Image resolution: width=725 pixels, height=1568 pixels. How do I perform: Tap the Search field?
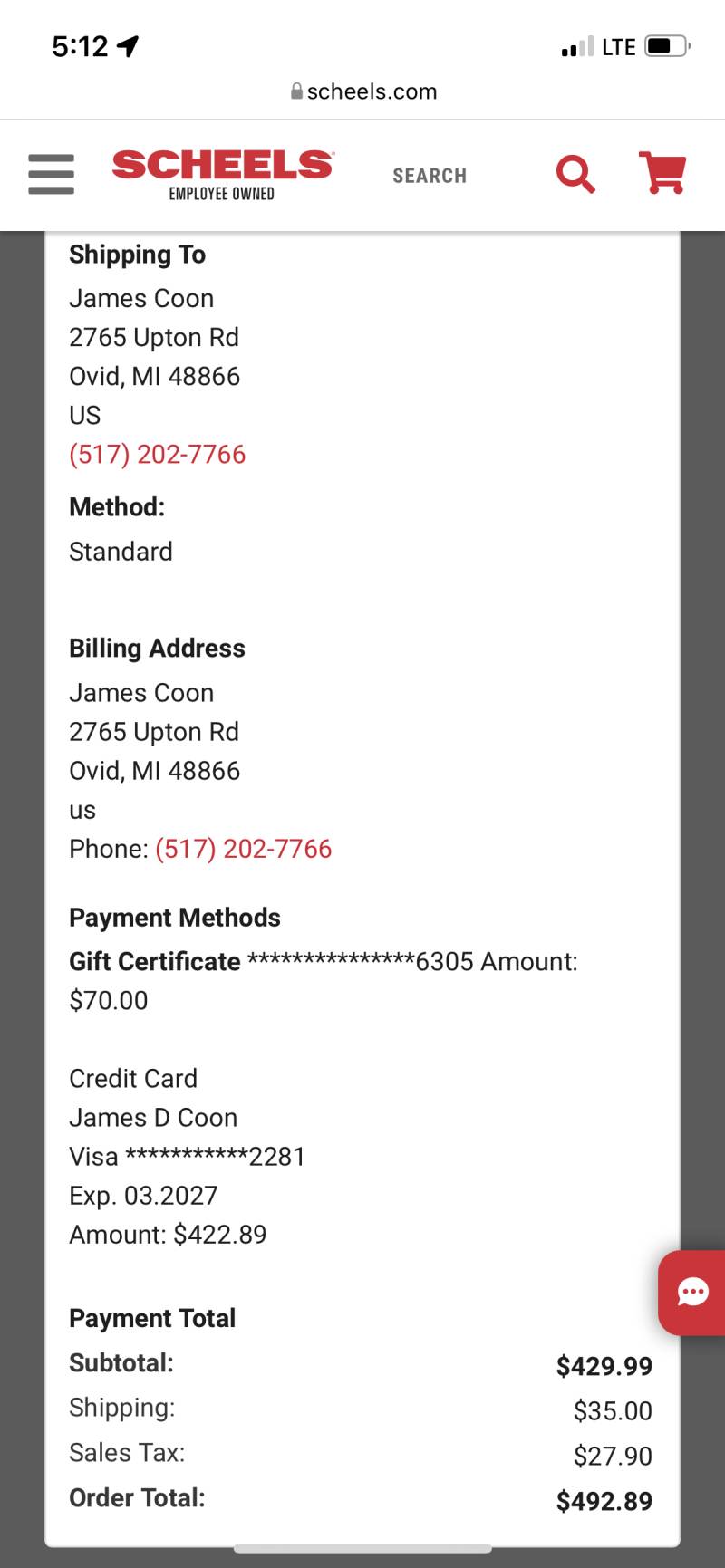430,176
